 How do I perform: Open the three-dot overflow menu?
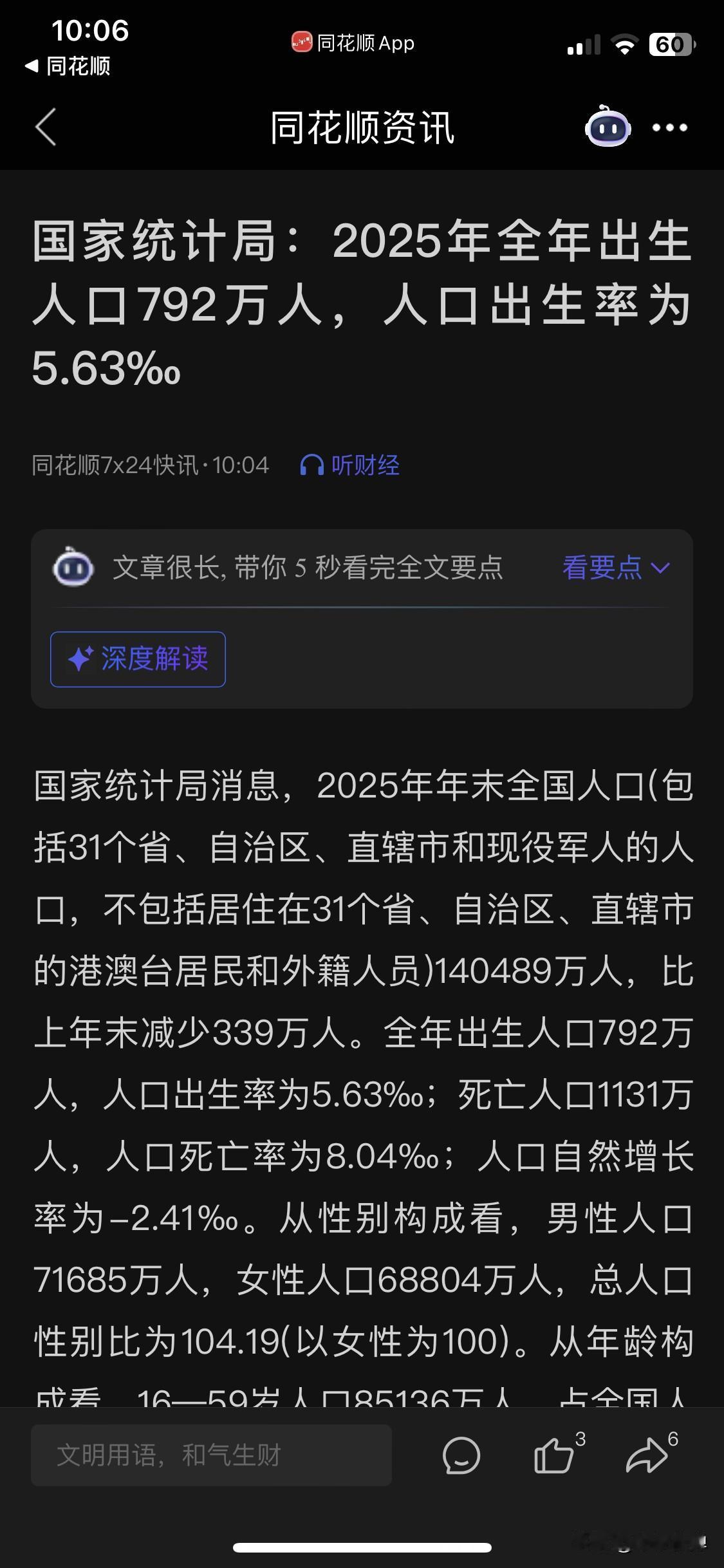(671, 128)
